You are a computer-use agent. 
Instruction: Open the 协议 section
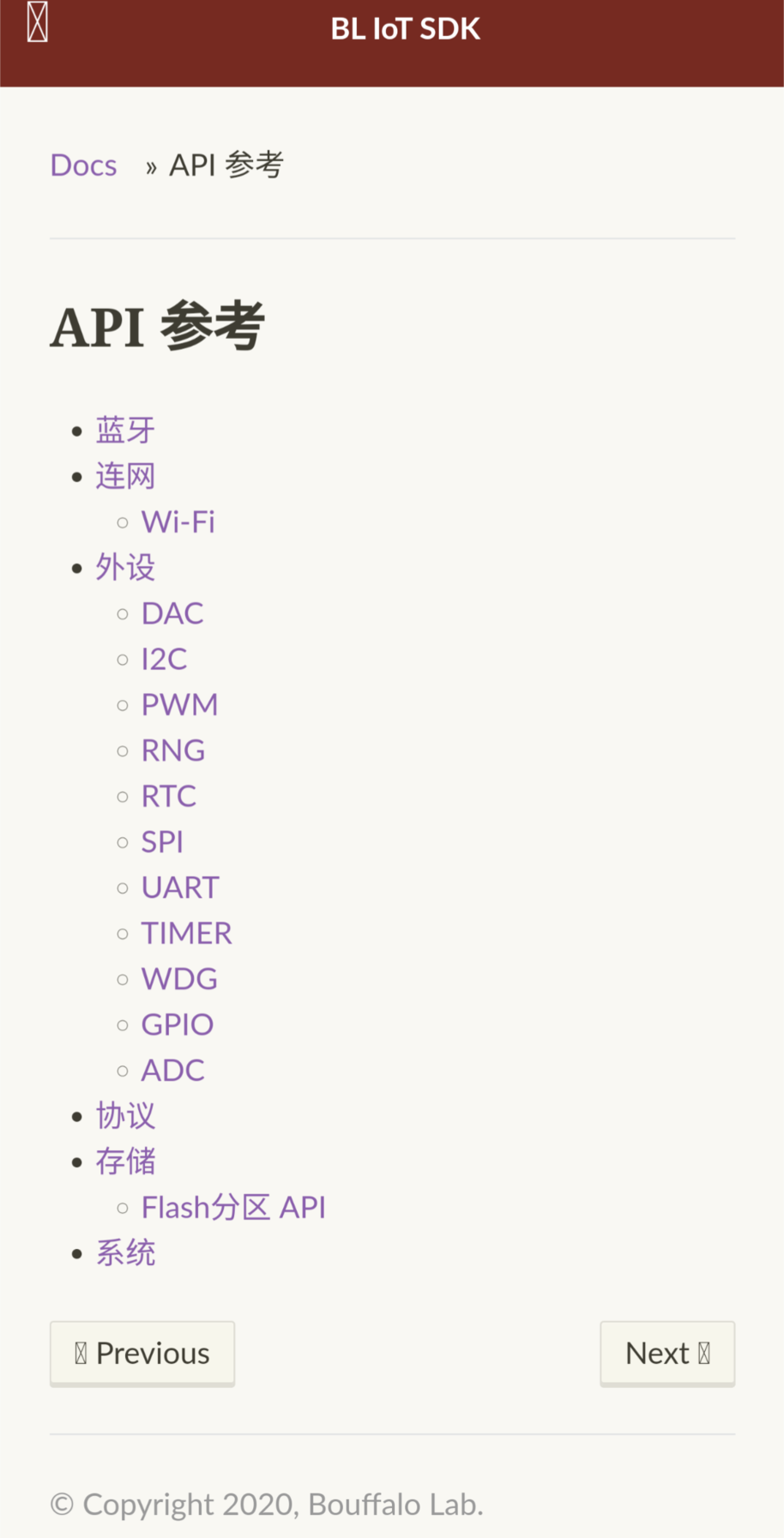[x=125, y=1116]
